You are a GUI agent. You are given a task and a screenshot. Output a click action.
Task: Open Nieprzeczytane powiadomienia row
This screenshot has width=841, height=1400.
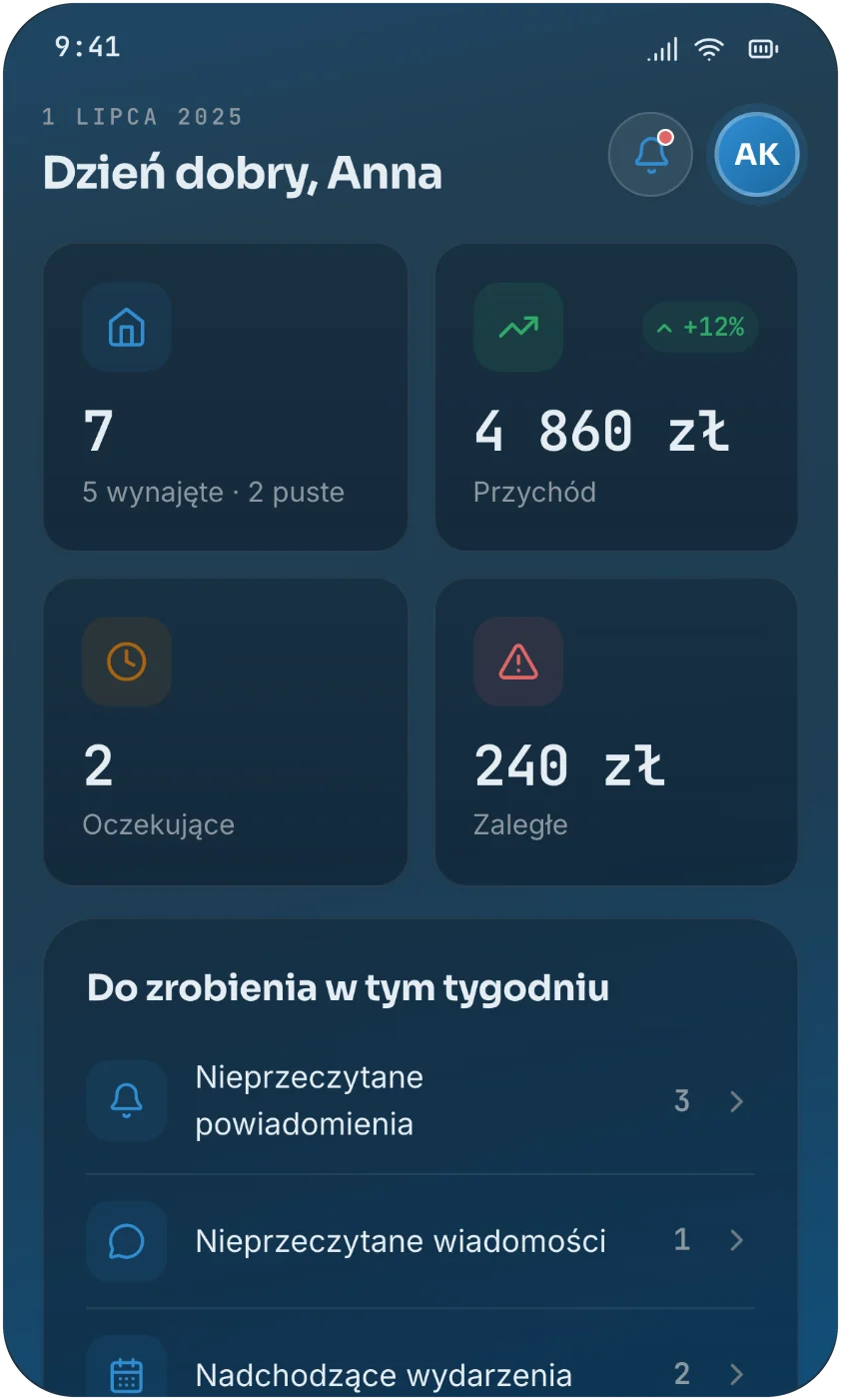[x=420, y=1100]
